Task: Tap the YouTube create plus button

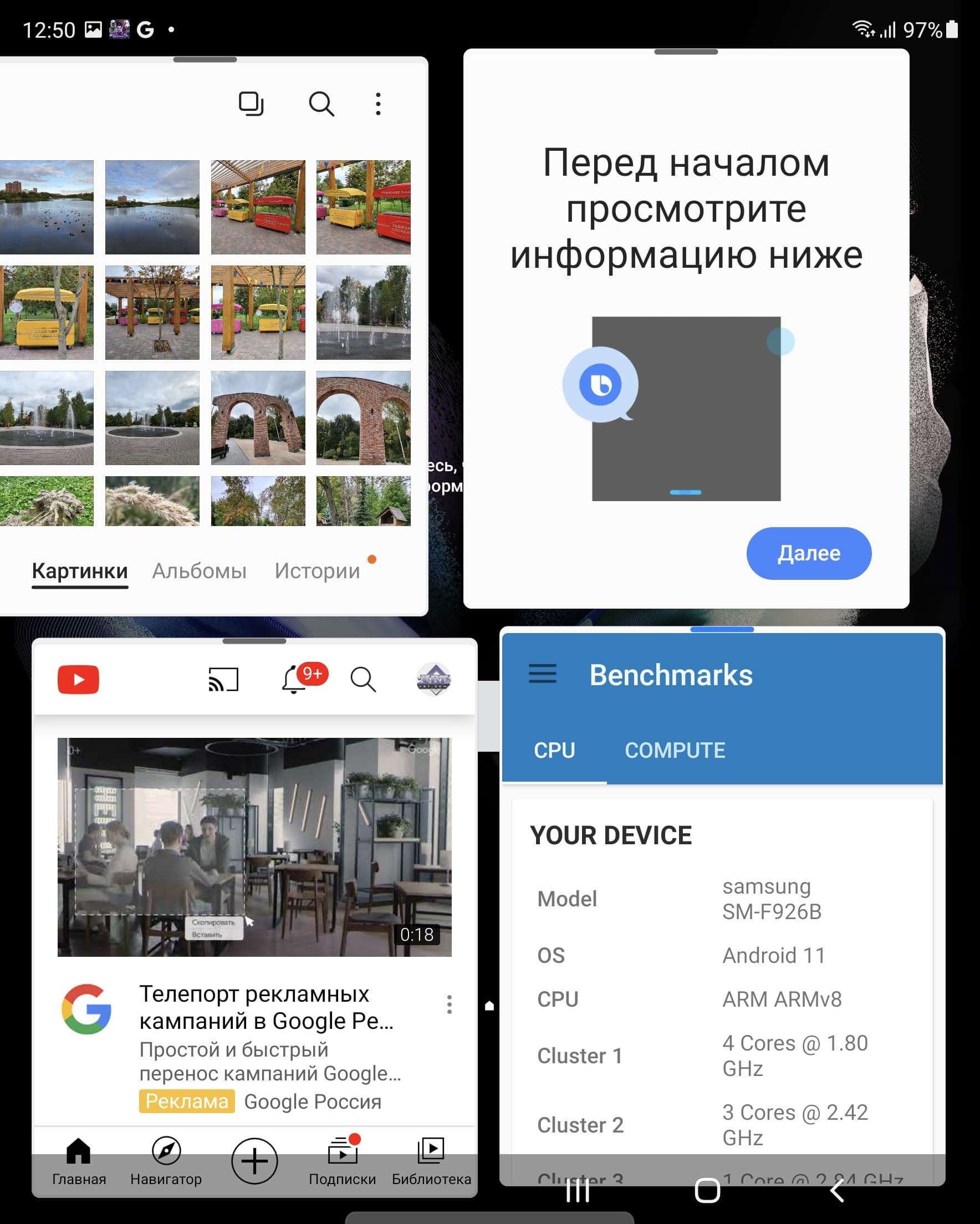Action: 254,1160
